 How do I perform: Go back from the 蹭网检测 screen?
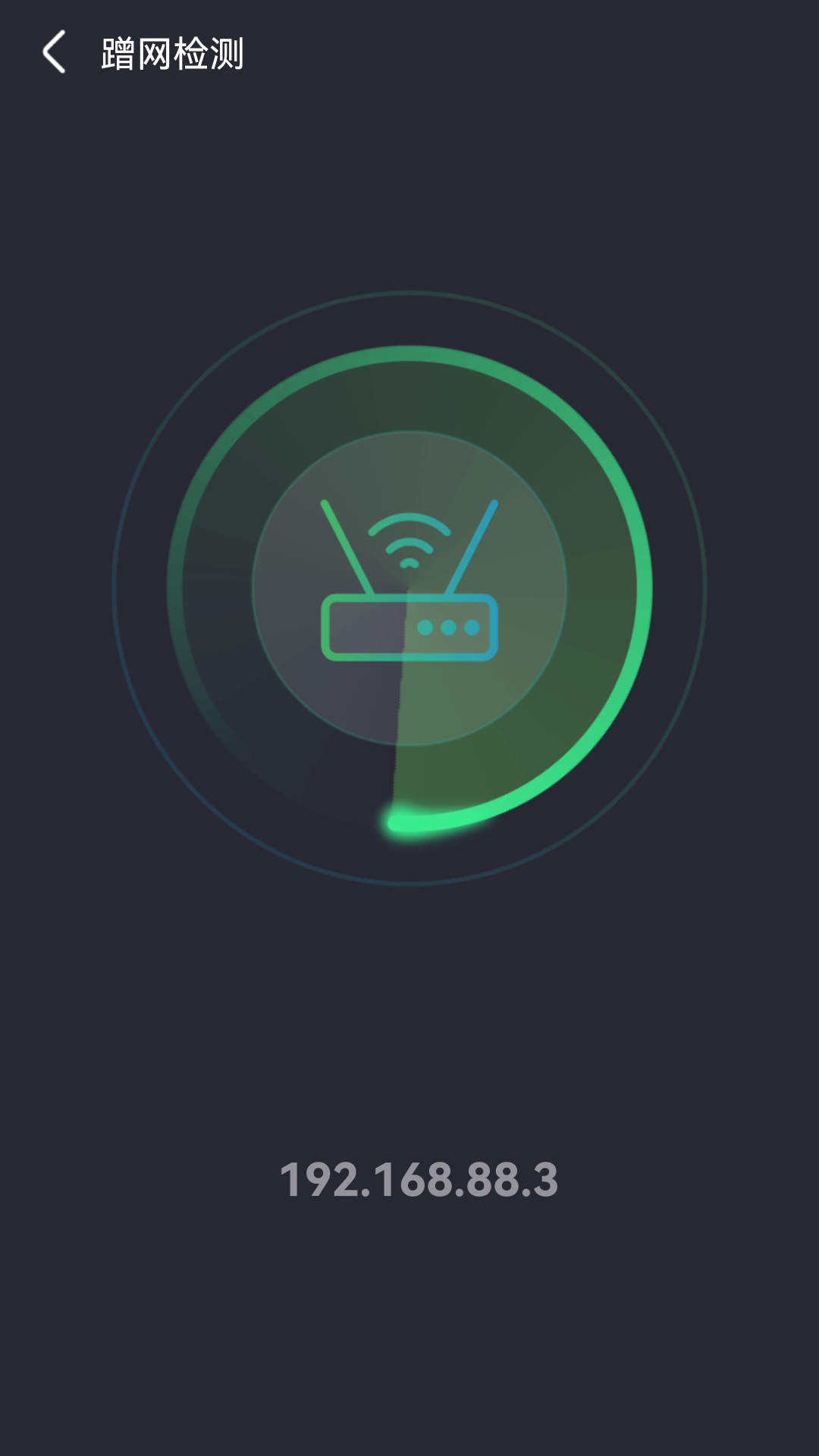(54, 53)
